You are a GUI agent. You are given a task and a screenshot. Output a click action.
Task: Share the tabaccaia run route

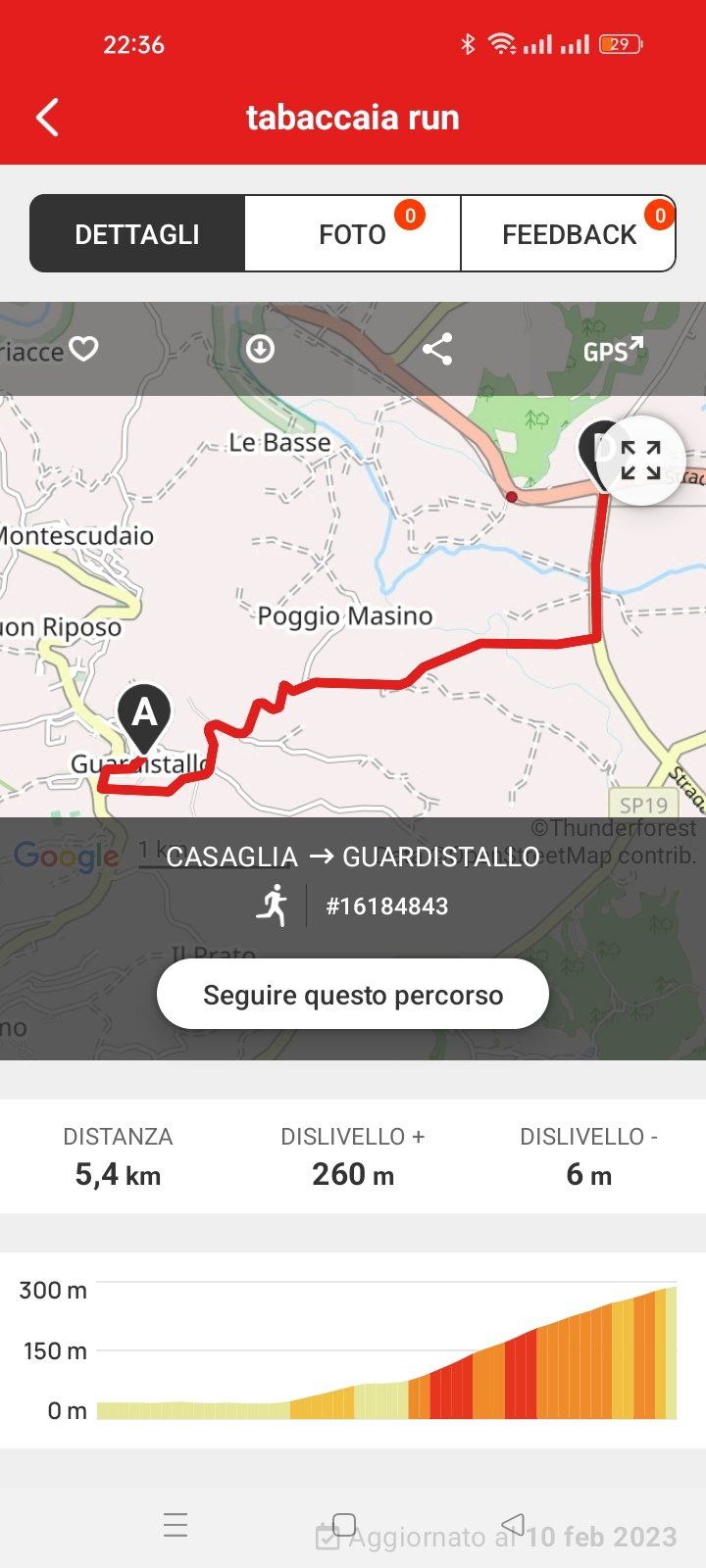coord(437,349)
